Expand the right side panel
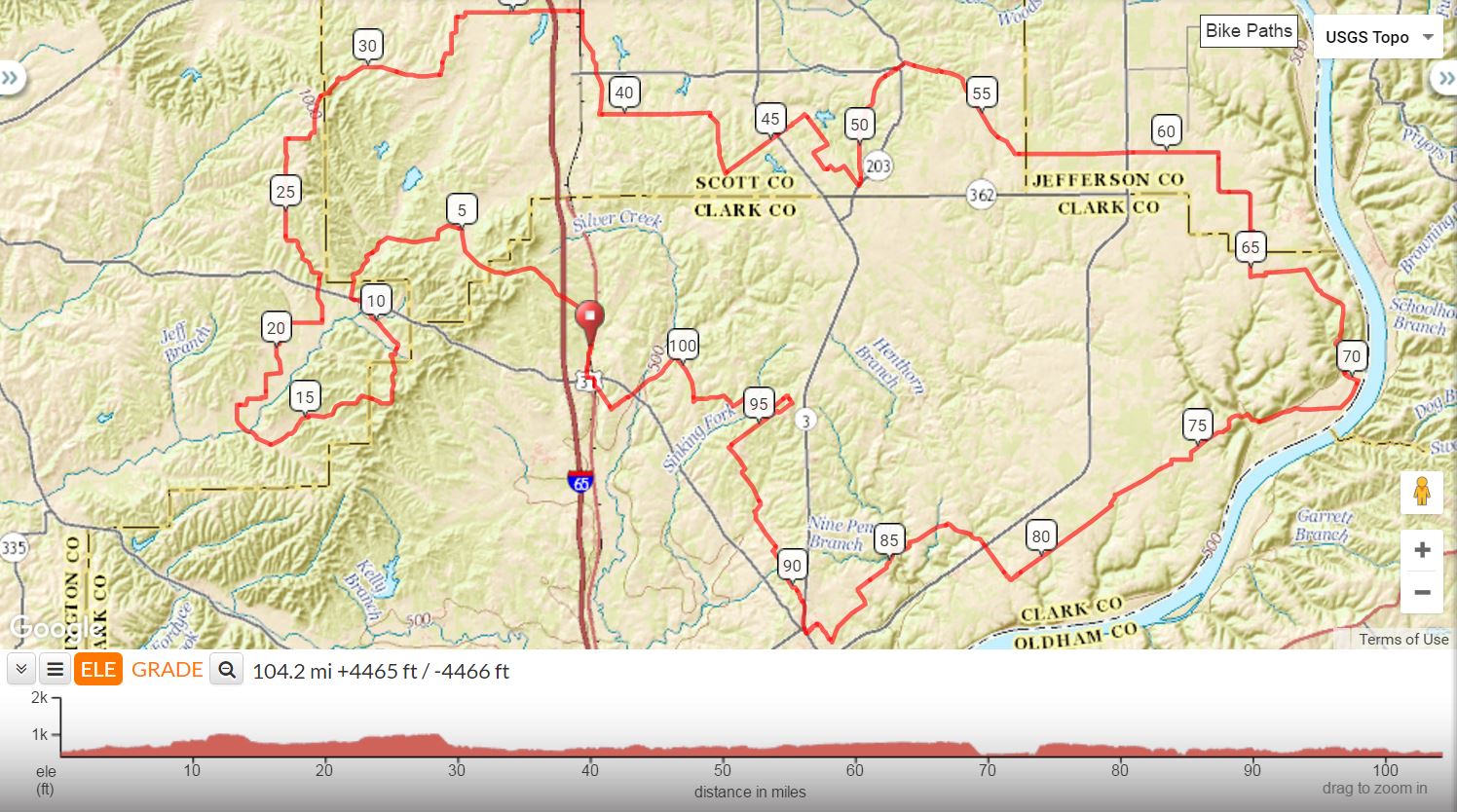This screenshot has height=812, width=1457. coord(1444,78)
